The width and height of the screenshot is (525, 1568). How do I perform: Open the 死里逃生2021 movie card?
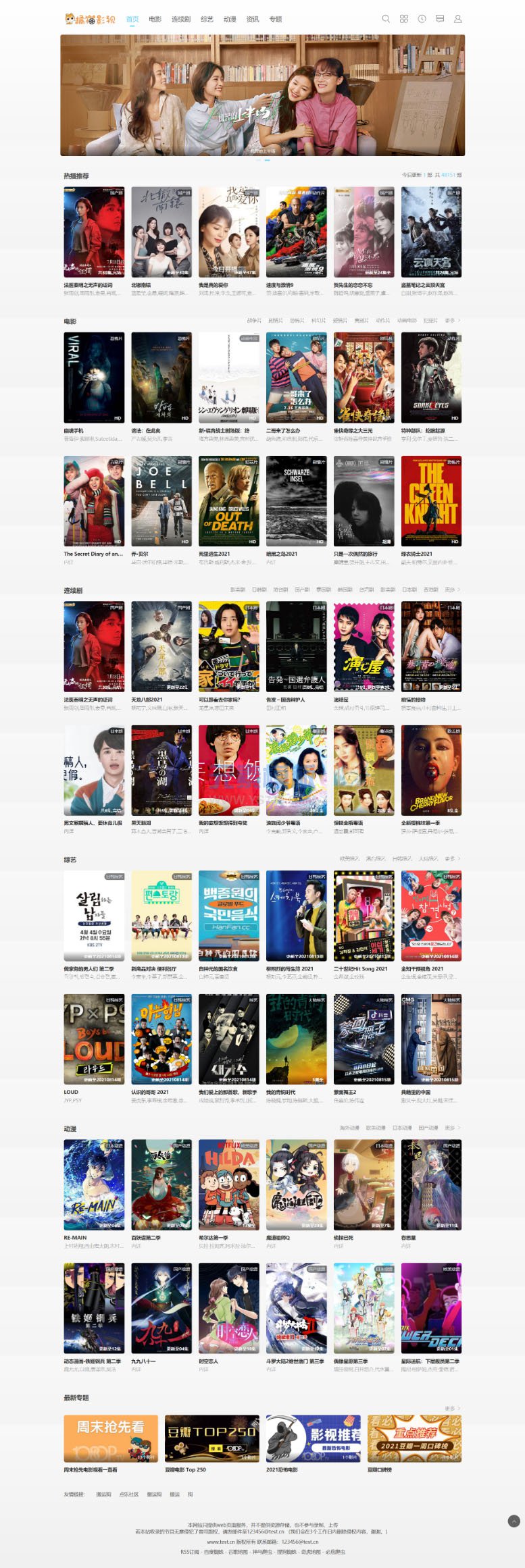click(228, 501)
